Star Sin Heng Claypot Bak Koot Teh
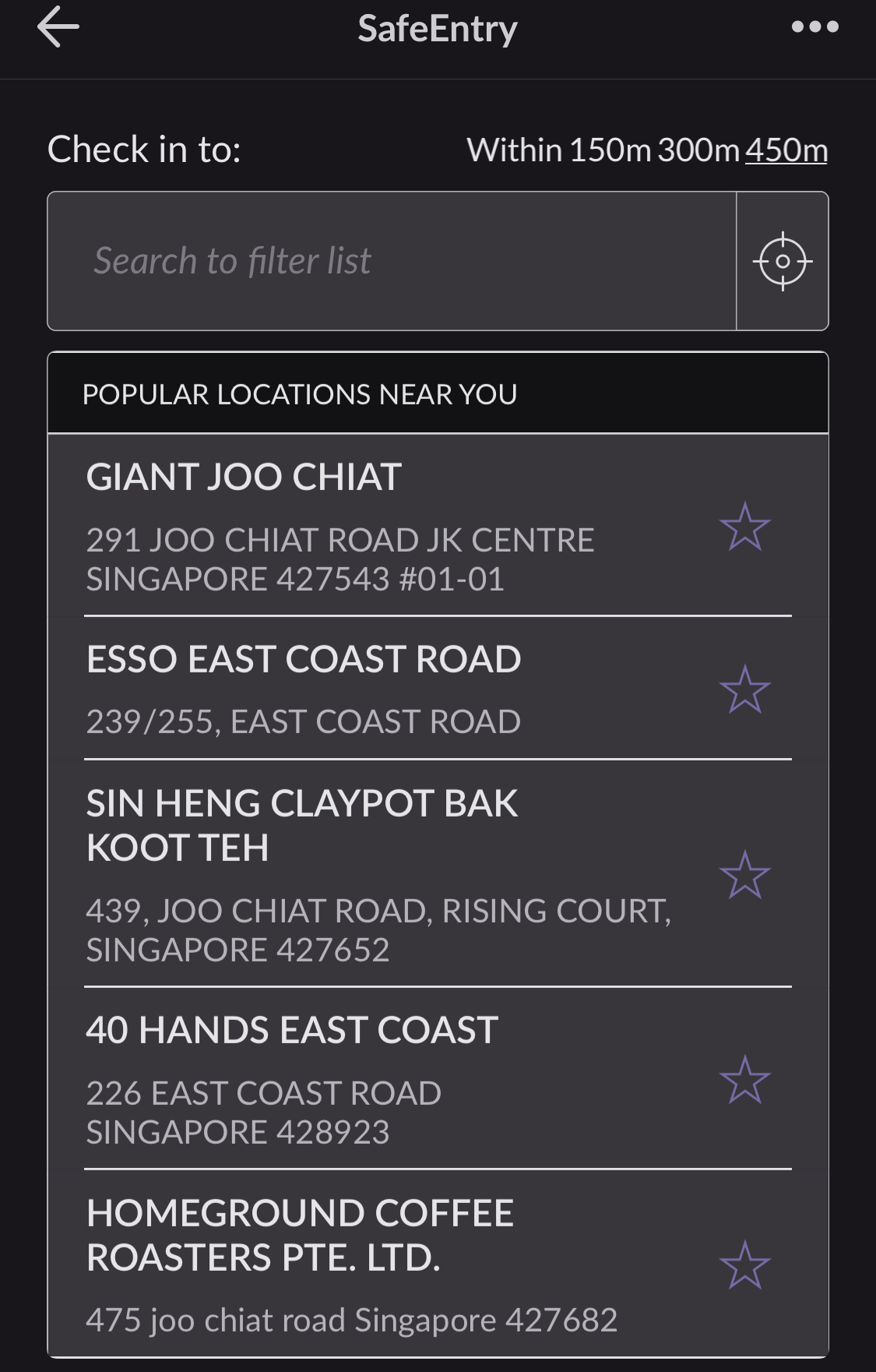Image resolution: width=876 pixels, height=1372 pixels. click(x=744, y=874)
